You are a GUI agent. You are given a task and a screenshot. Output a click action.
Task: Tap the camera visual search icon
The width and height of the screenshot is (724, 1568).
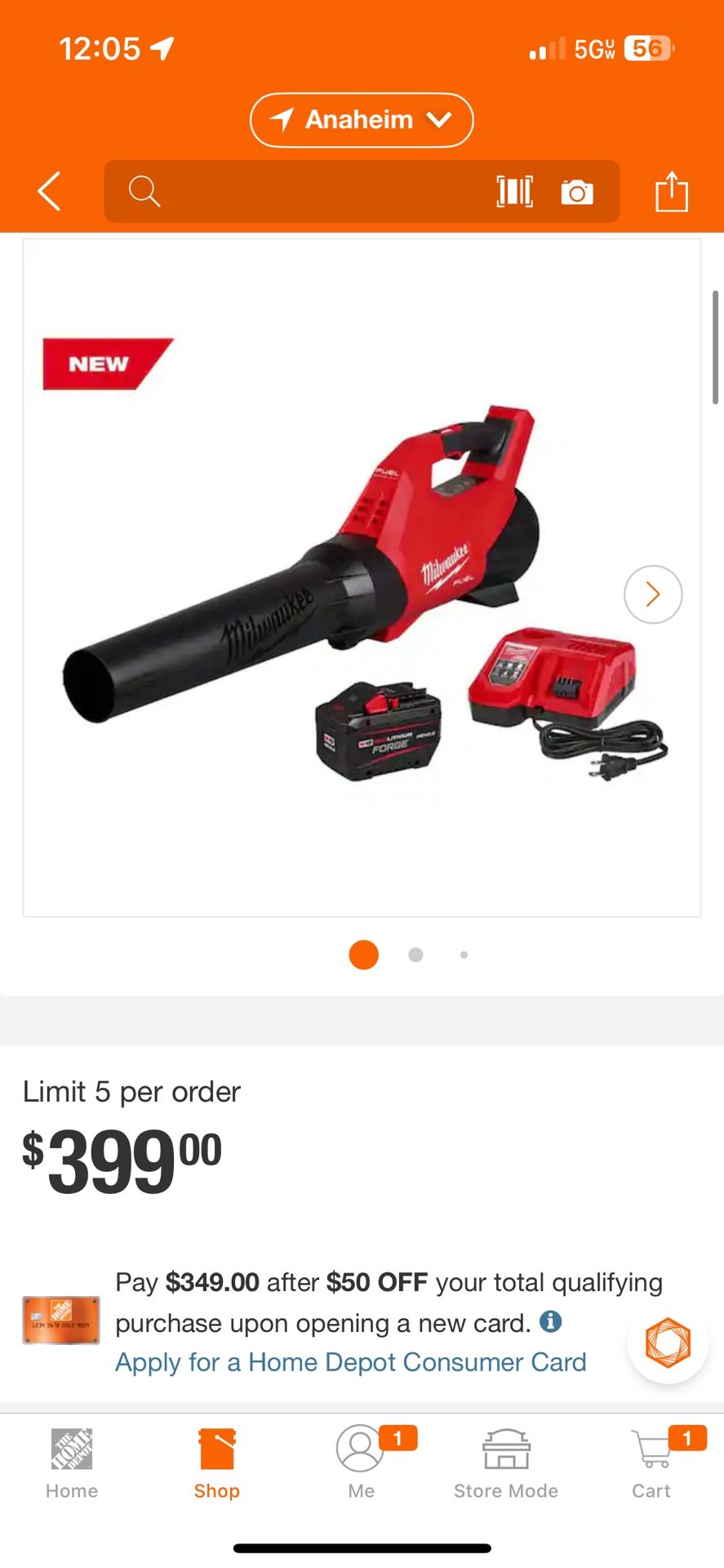578,192
